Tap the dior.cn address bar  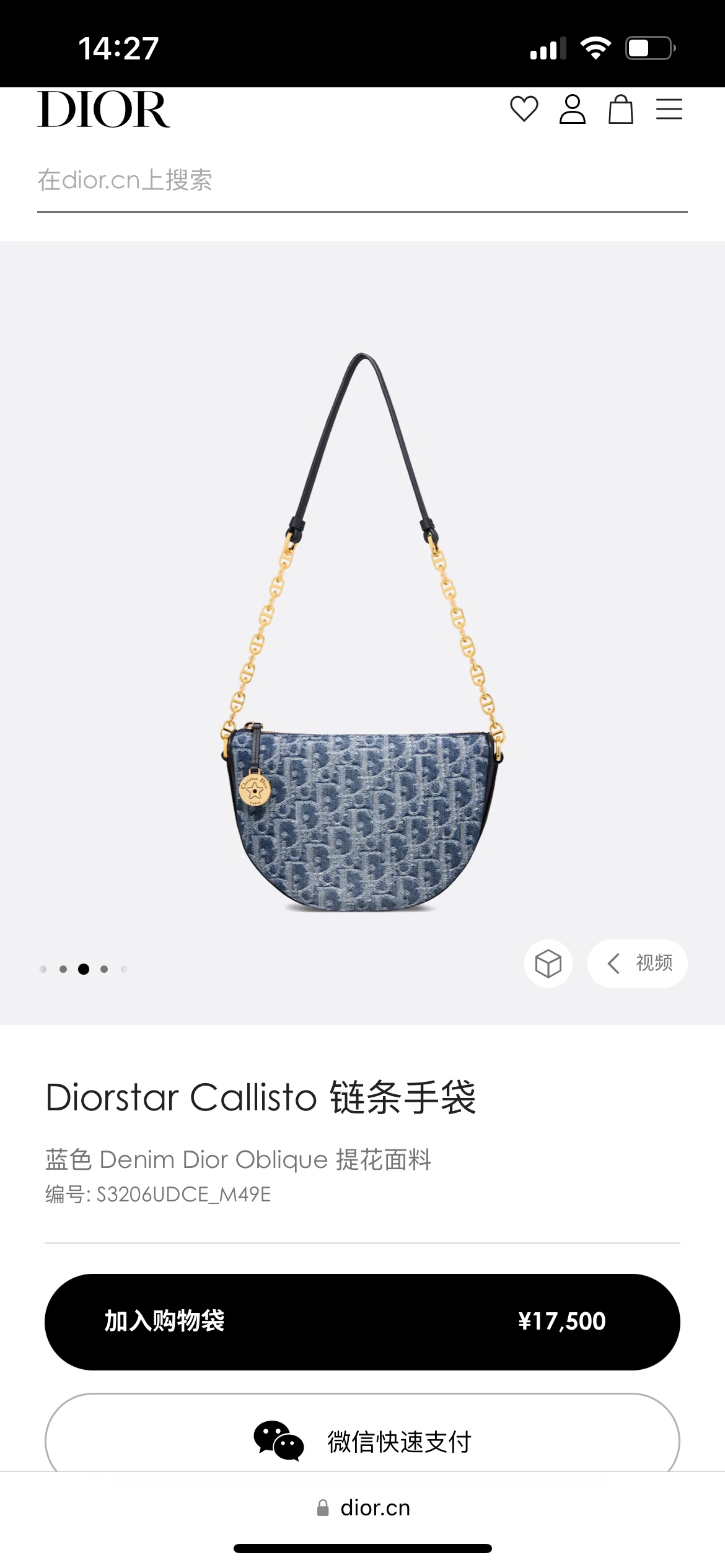362,1508
